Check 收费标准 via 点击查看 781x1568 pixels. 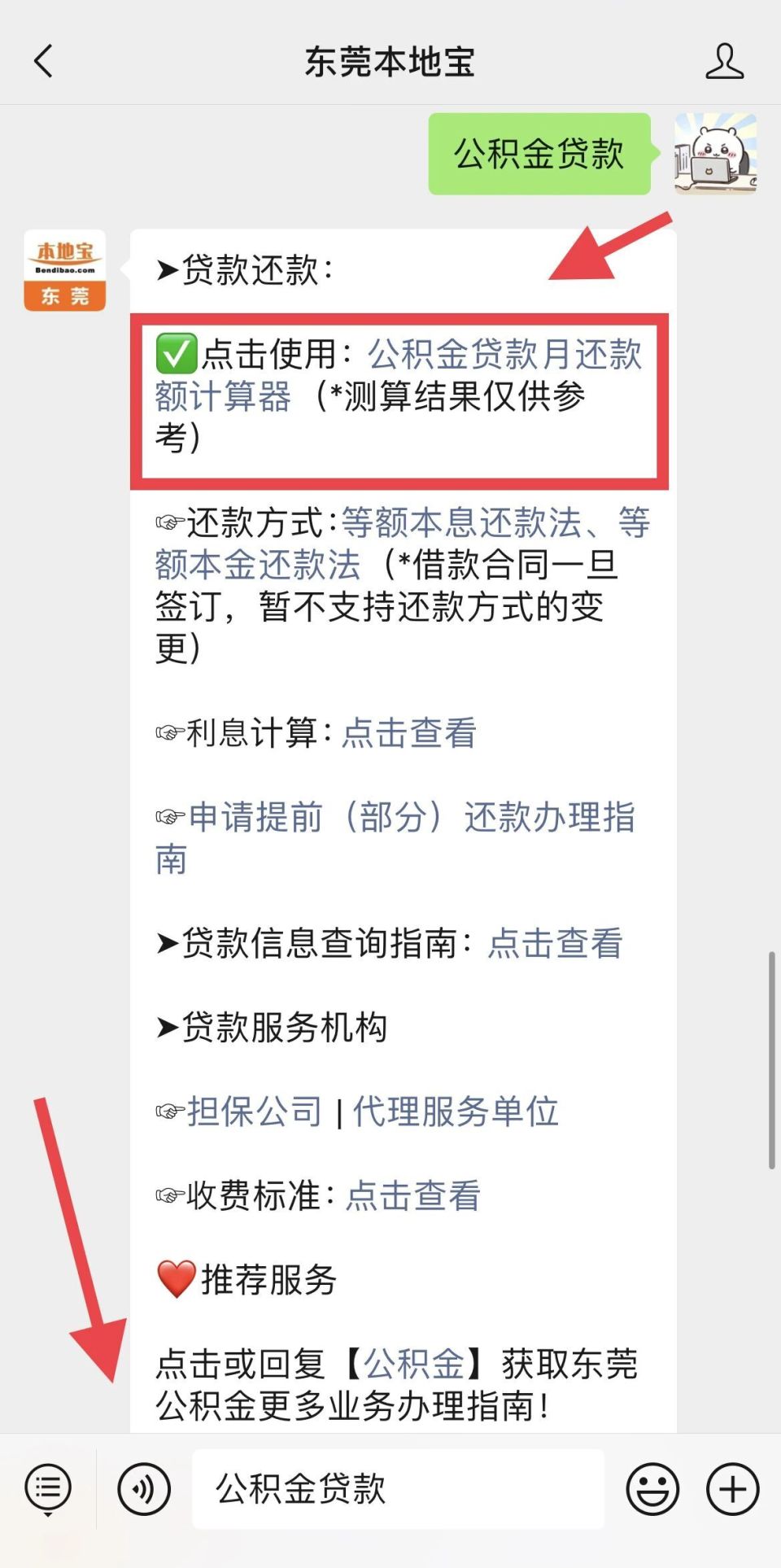(412, 1196)
